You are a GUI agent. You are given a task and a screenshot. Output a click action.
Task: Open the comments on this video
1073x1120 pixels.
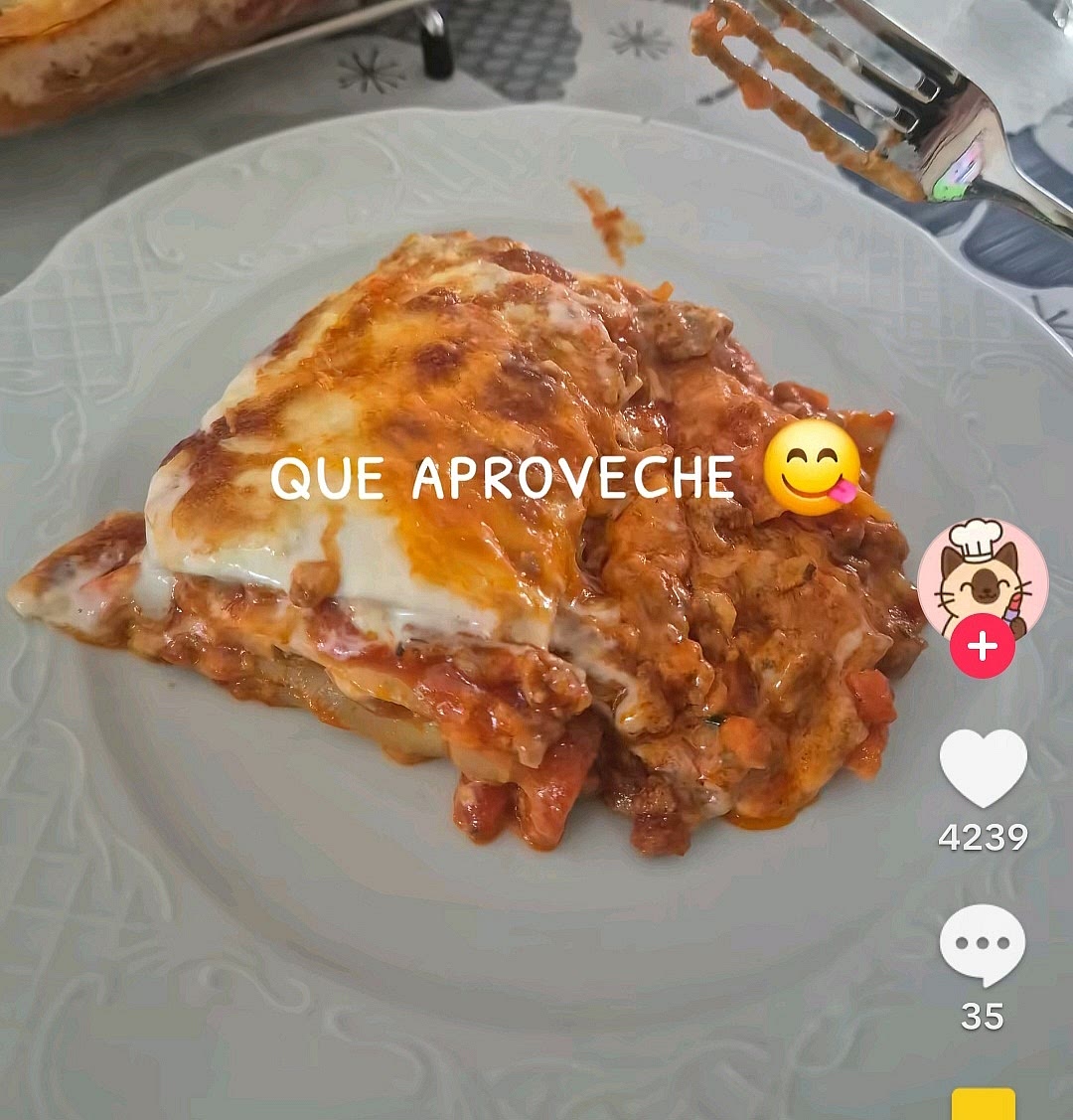pos(982,944)
